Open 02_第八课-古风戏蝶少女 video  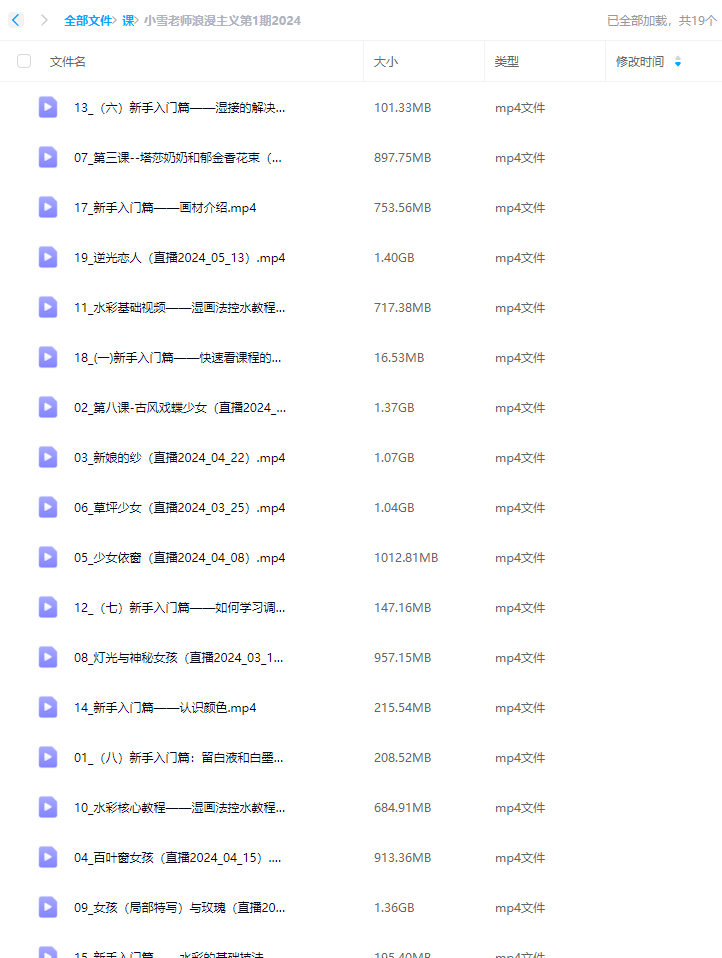tap(179, 408)
